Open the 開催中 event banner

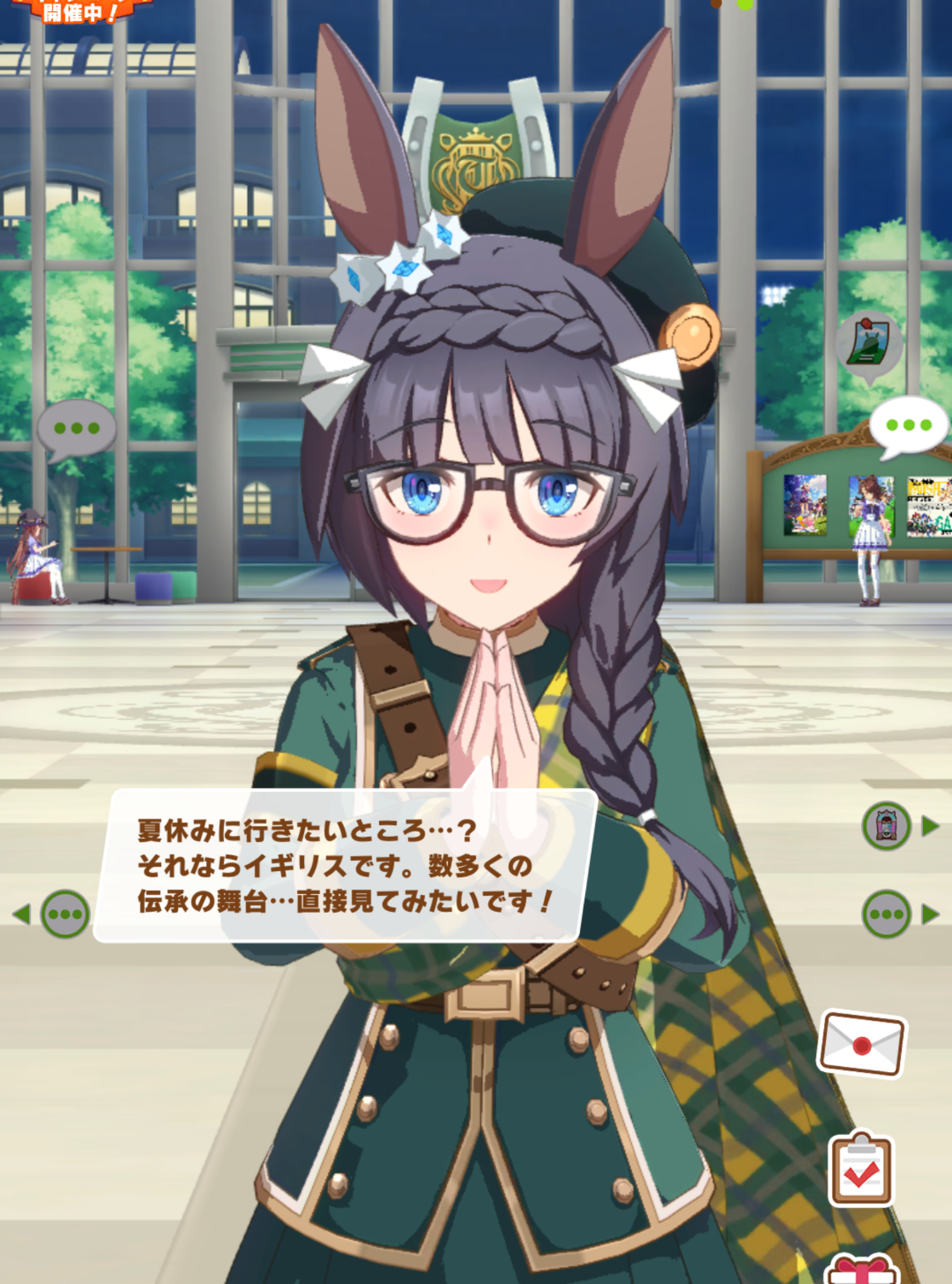tap(81, 12)
